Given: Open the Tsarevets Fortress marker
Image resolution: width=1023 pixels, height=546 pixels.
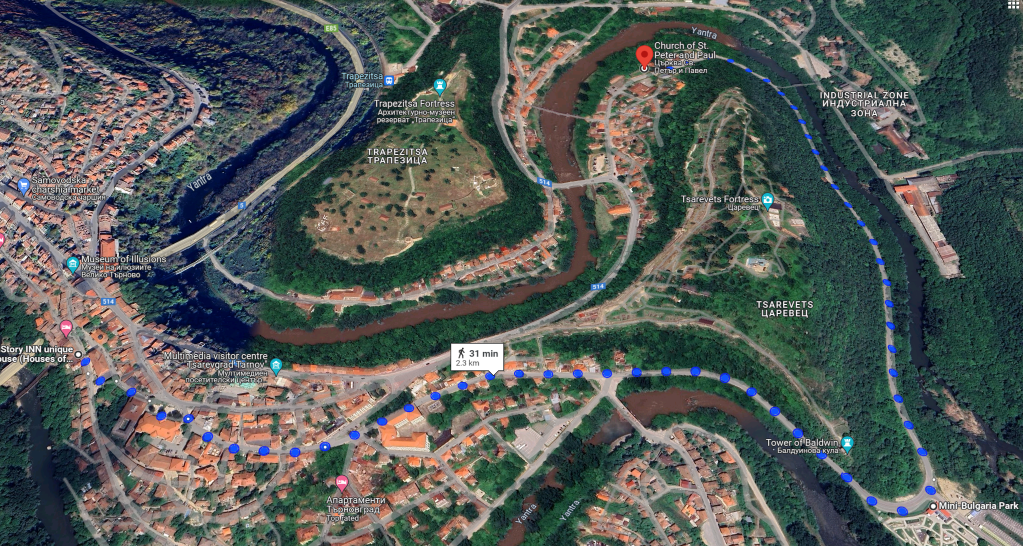Looking at the screenshot, I should point(767,200).
